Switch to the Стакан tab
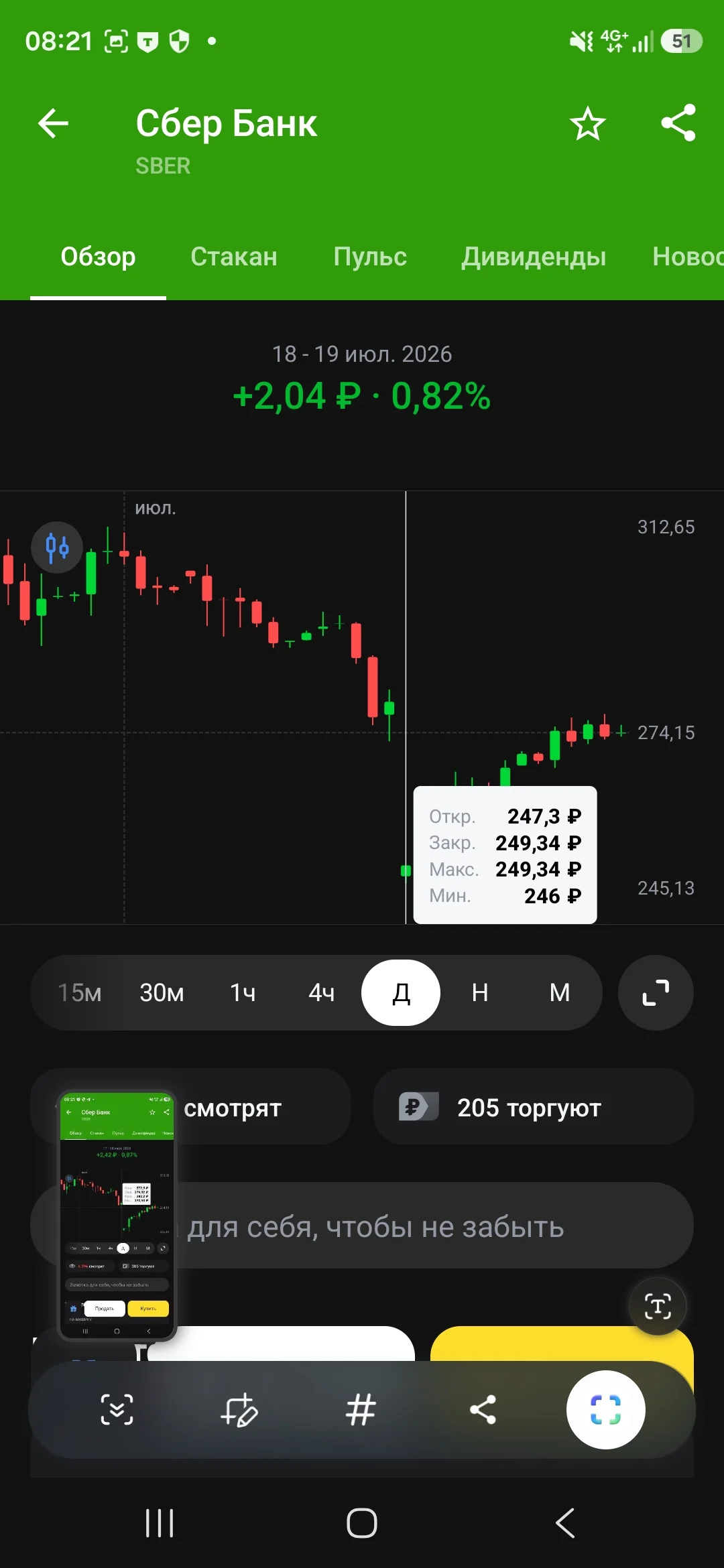This screenshot has width=724, height=1568. [233, 257]
